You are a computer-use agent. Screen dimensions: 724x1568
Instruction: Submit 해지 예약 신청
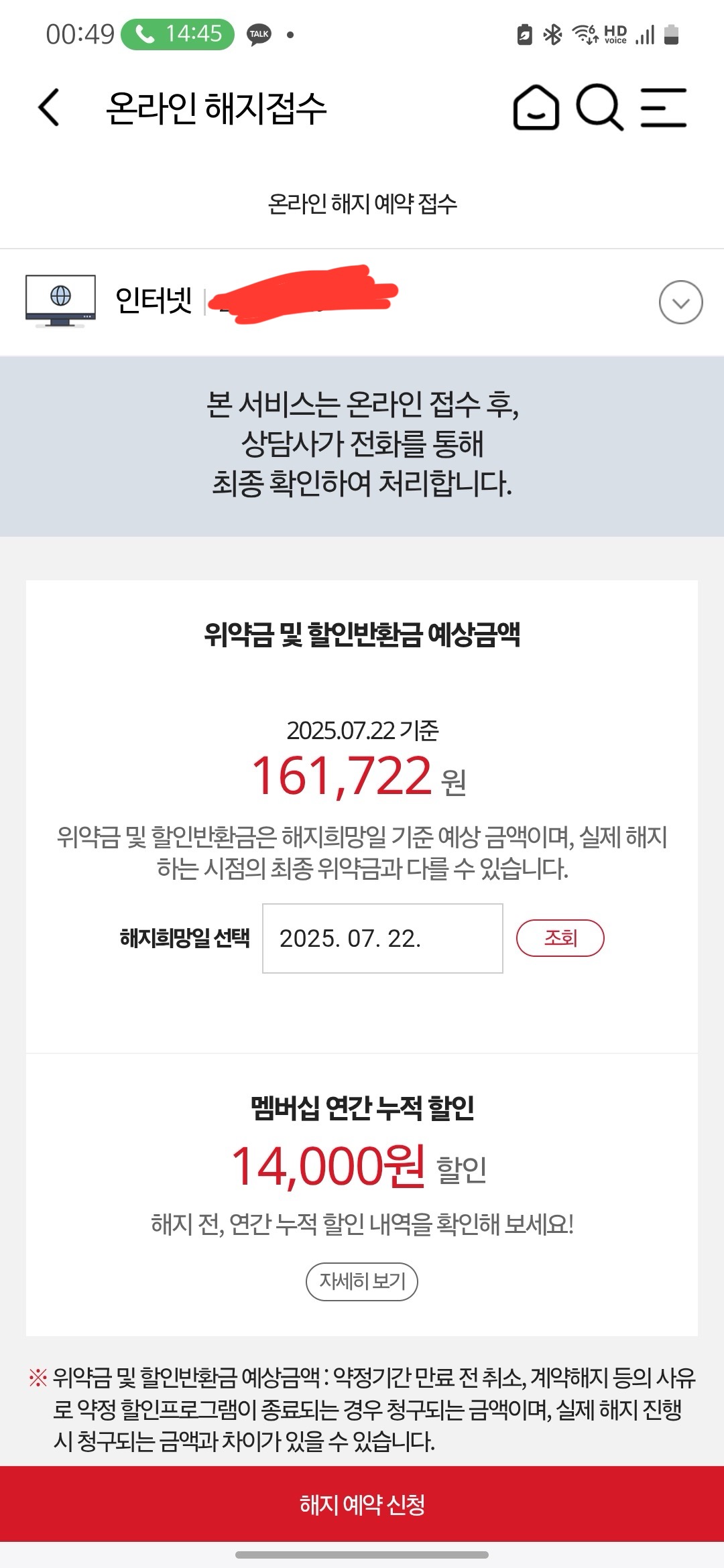pyautogui.click(x=362, y=1504)
